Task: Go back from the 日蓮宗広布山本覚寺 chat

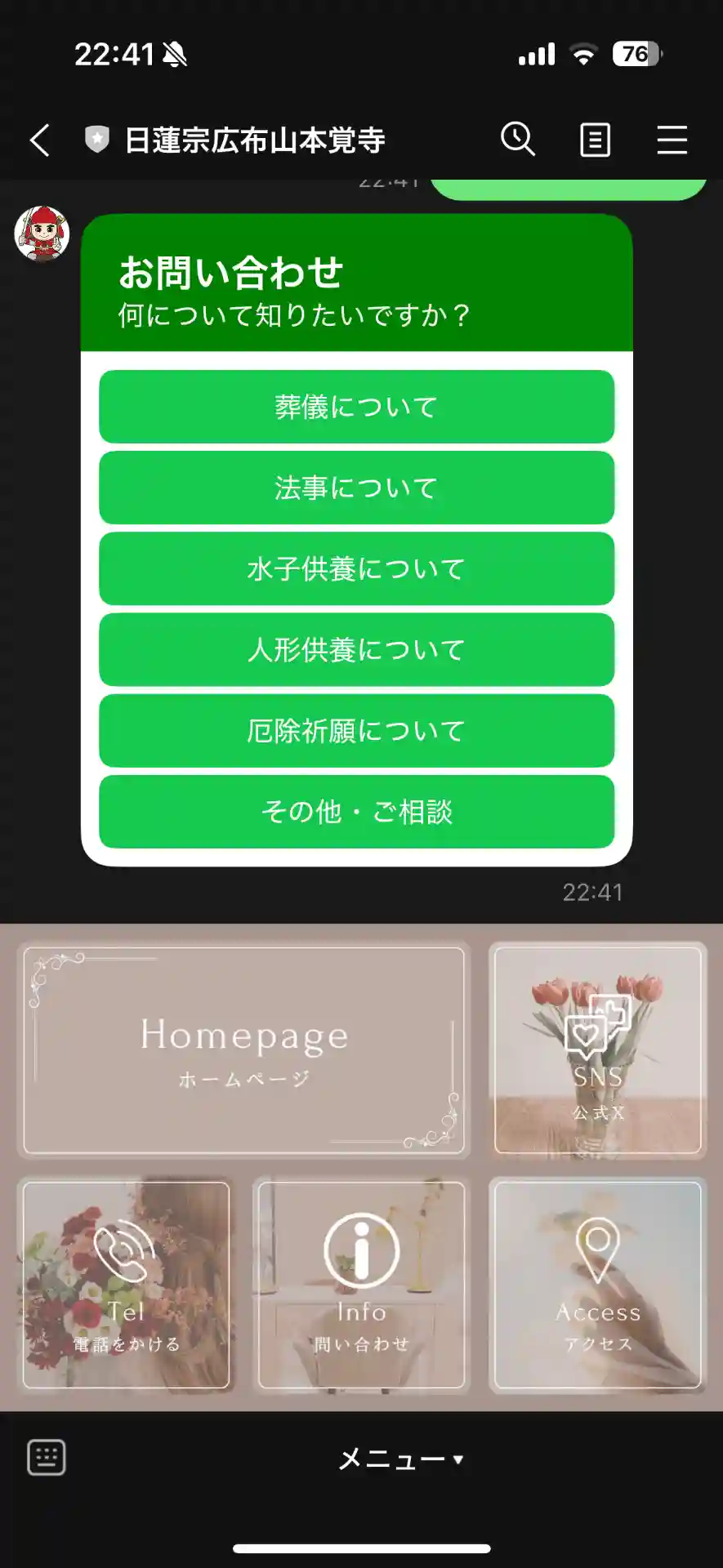Action: 40,140
